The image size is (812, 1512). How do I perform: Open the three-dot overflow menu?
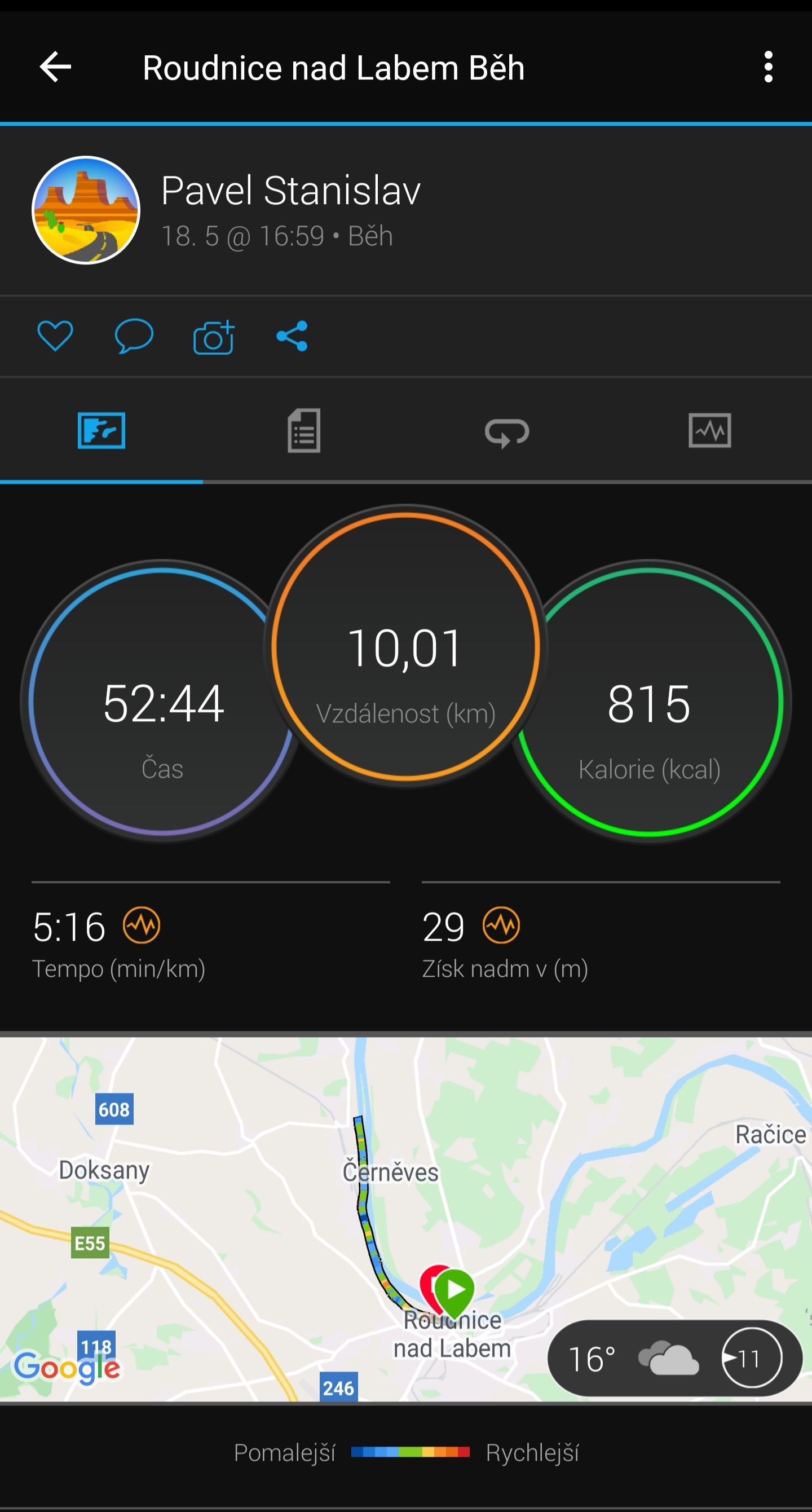click(x=768, y=67)
